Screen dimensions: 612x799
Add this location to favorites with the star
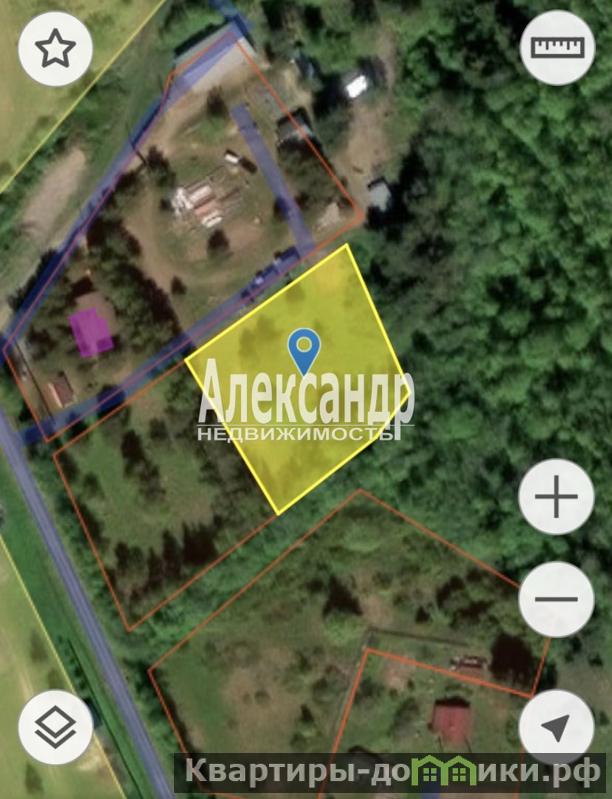55,48
